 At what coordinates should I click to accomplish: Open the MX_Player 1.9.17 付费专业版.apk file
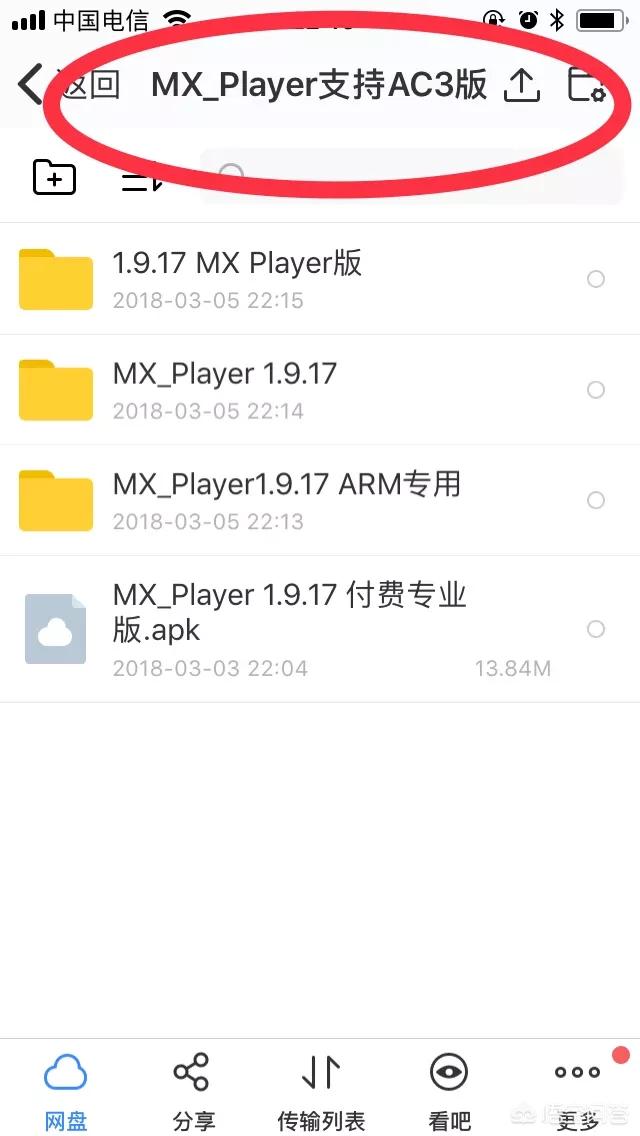click(x=320, y=629)
